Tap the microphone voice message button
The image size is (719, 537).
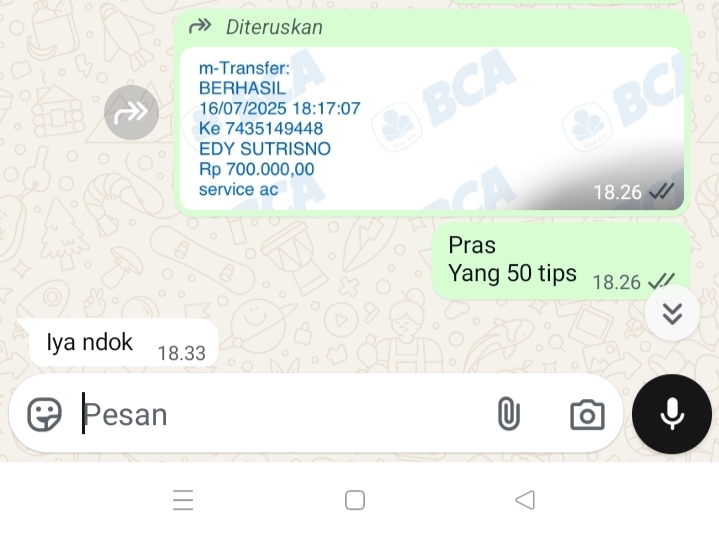pos(672,414)
